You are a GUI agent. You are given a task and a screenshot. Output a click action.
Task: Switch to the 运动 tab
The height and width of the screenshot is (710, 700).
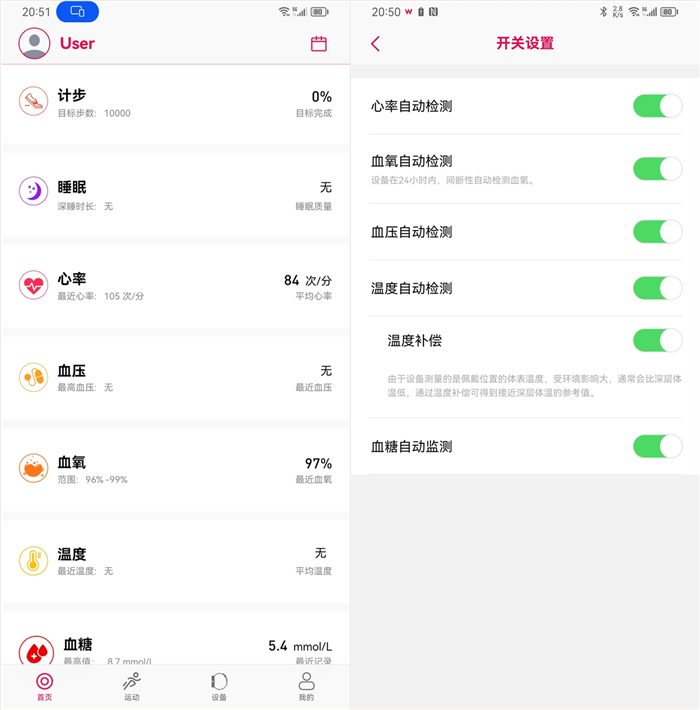[131, 687]
